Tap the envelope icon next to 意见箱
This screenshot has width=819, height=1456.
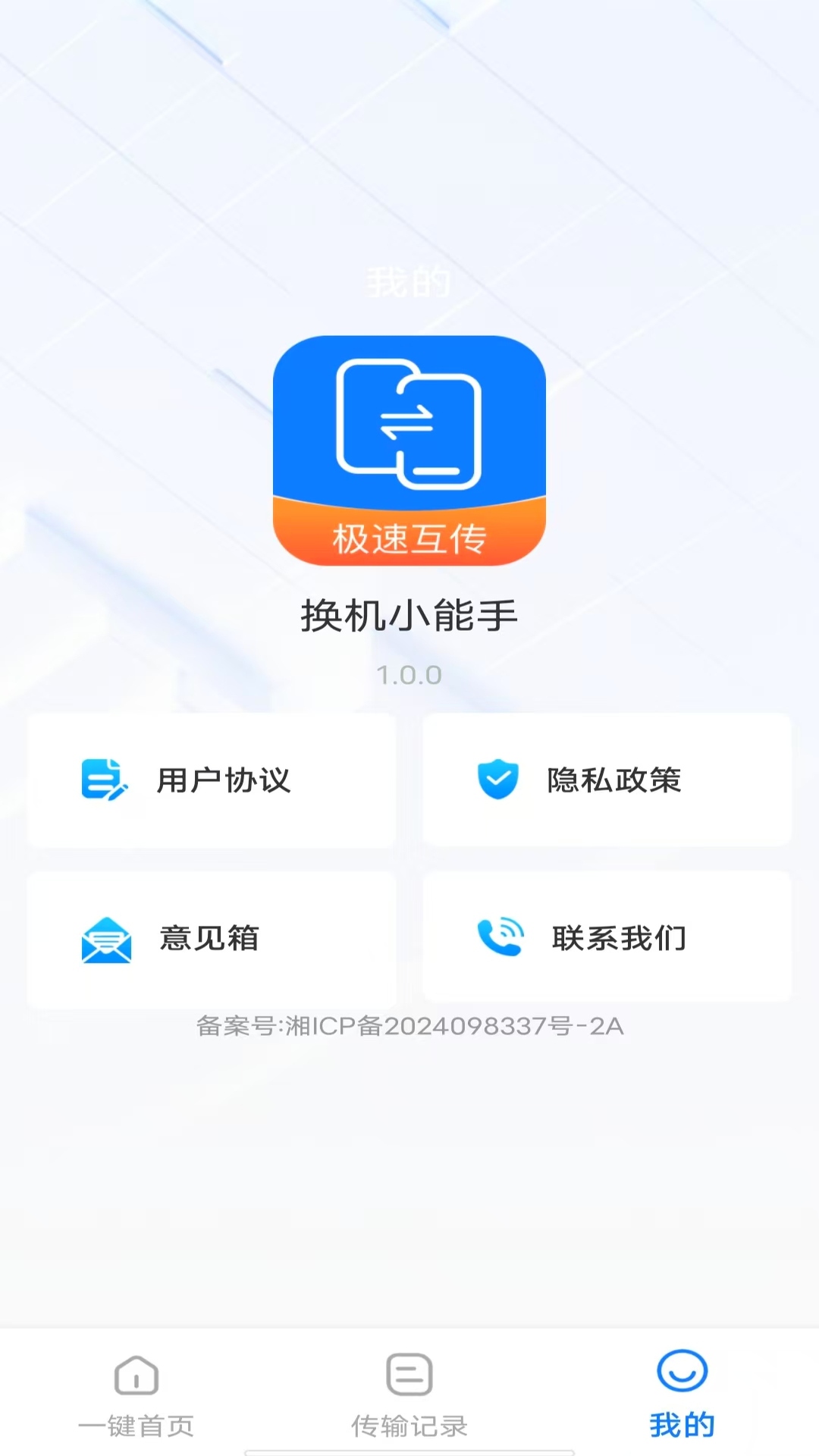(105, 938)
